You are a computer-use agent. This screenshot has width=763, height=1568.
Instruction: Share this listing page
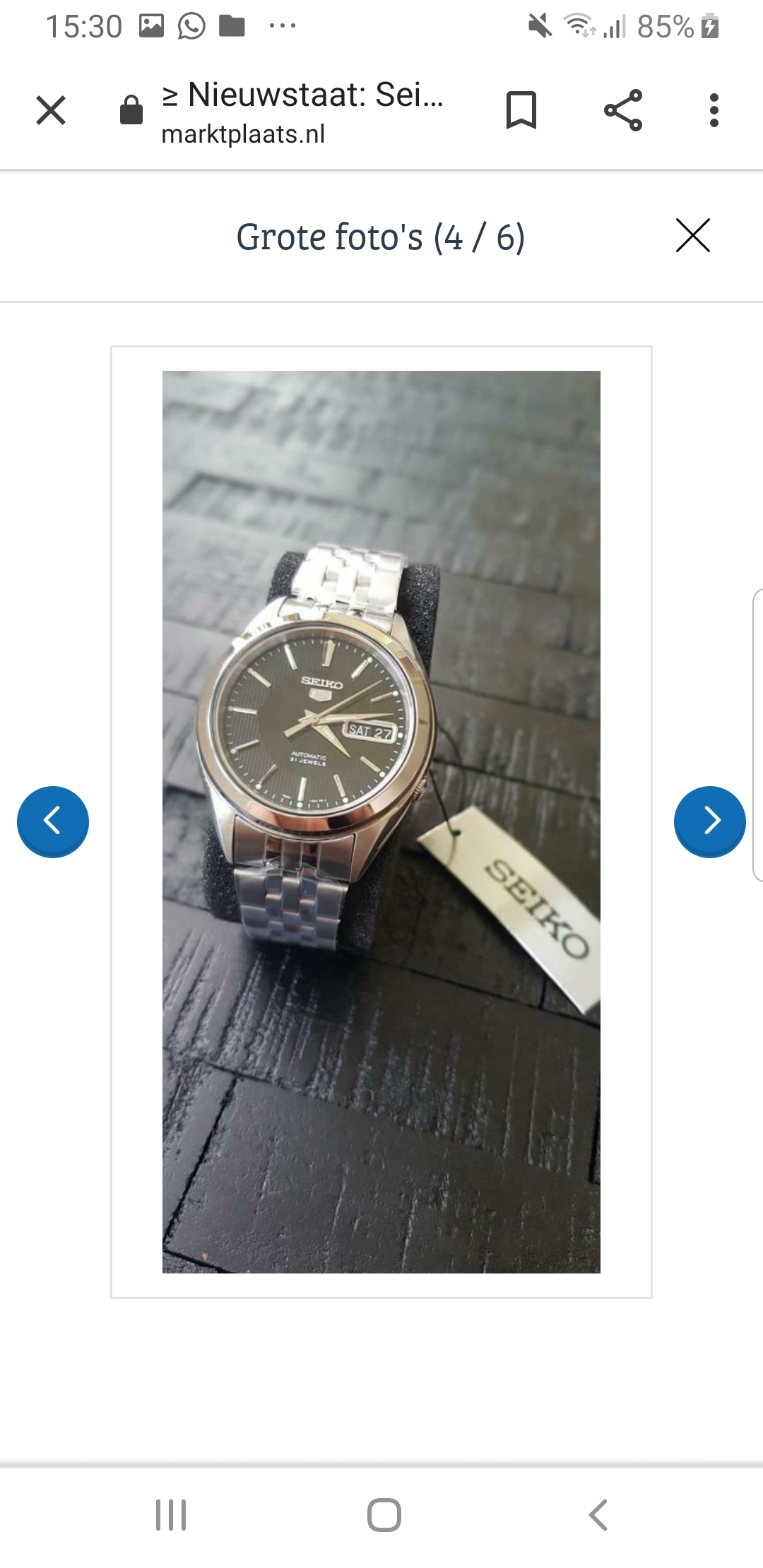point(623,110)
